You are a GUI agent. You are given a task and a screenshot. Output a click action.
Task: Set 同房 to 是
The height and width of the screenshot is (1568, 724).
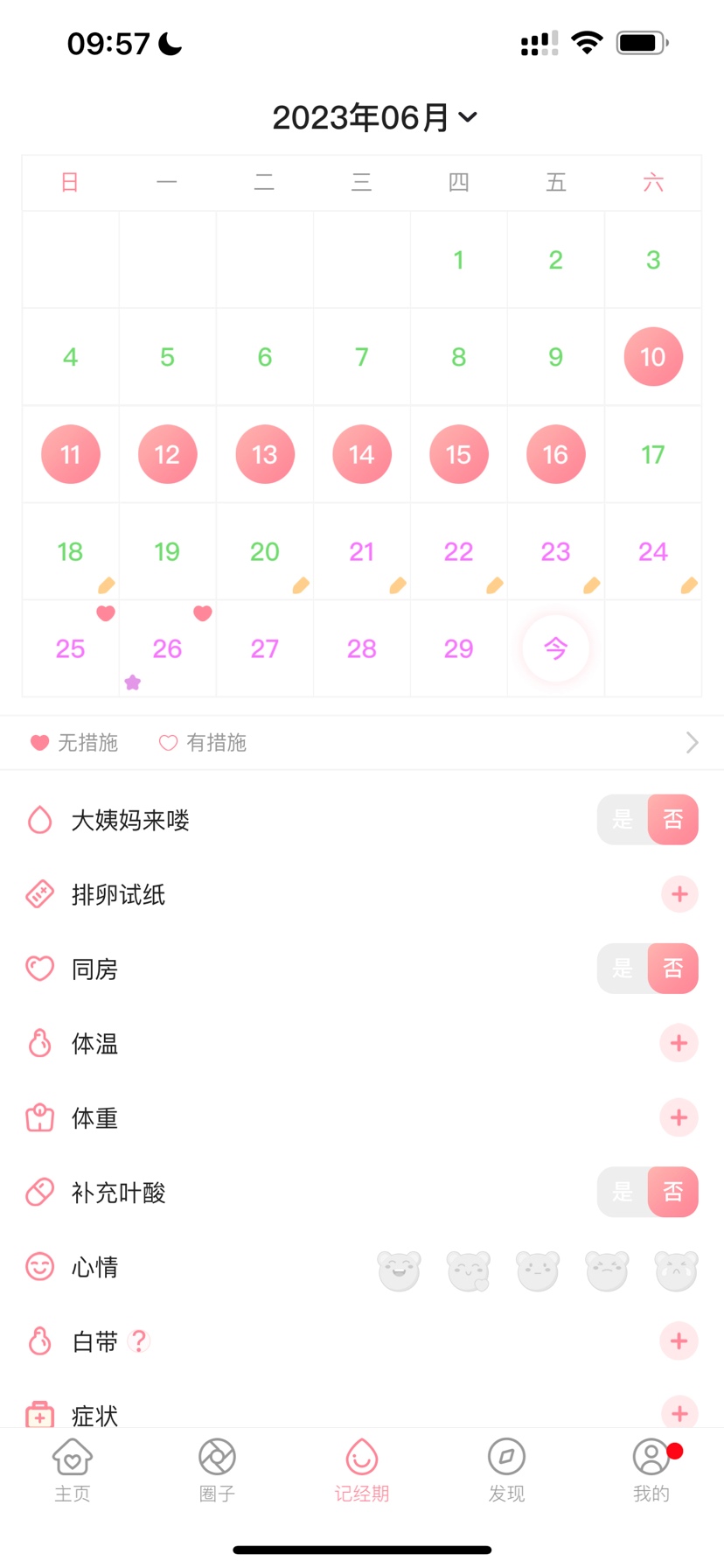623,969
